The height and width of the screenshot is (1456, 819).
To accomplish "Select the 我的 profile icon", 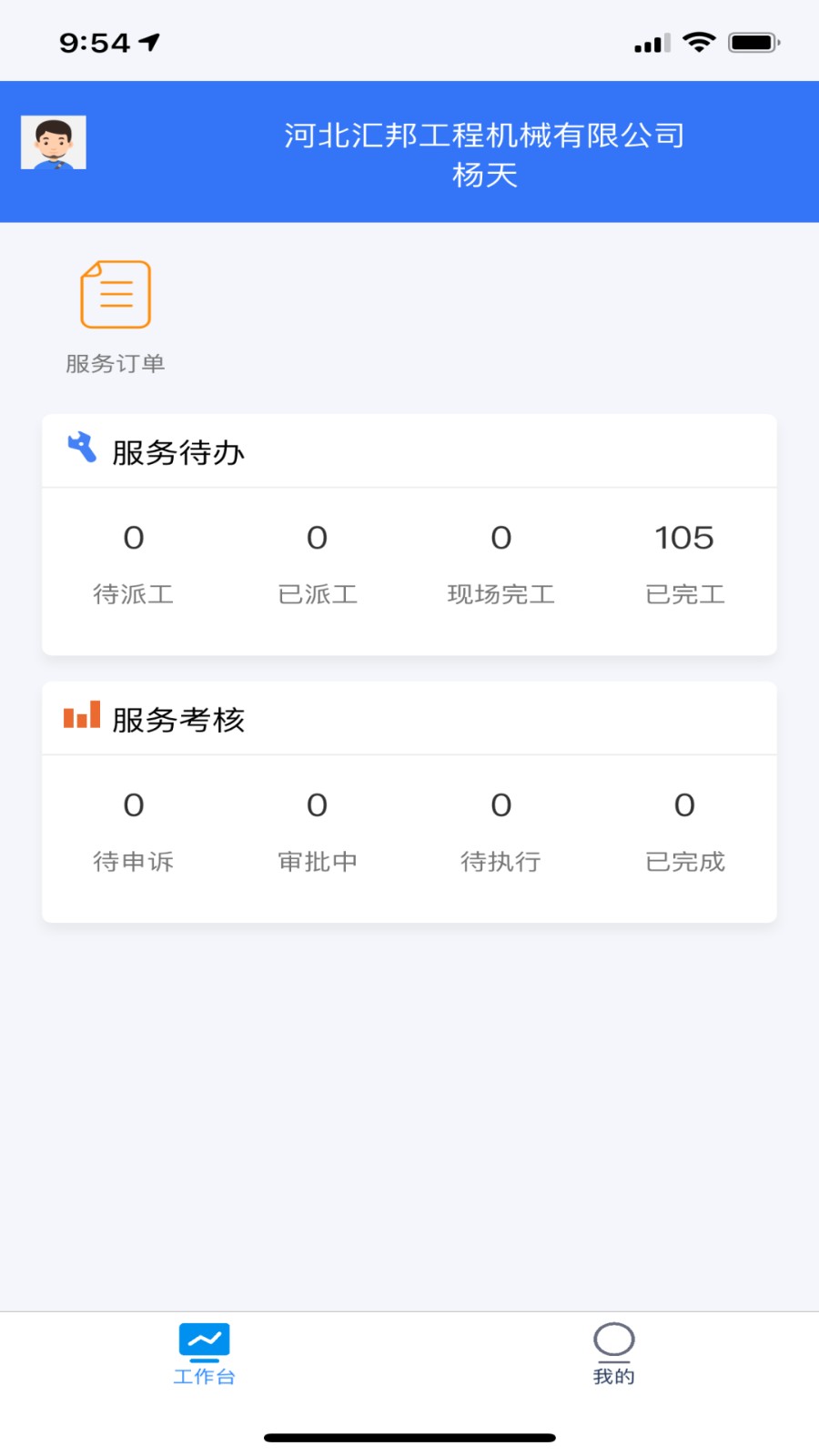I will tap(614, 1340).
